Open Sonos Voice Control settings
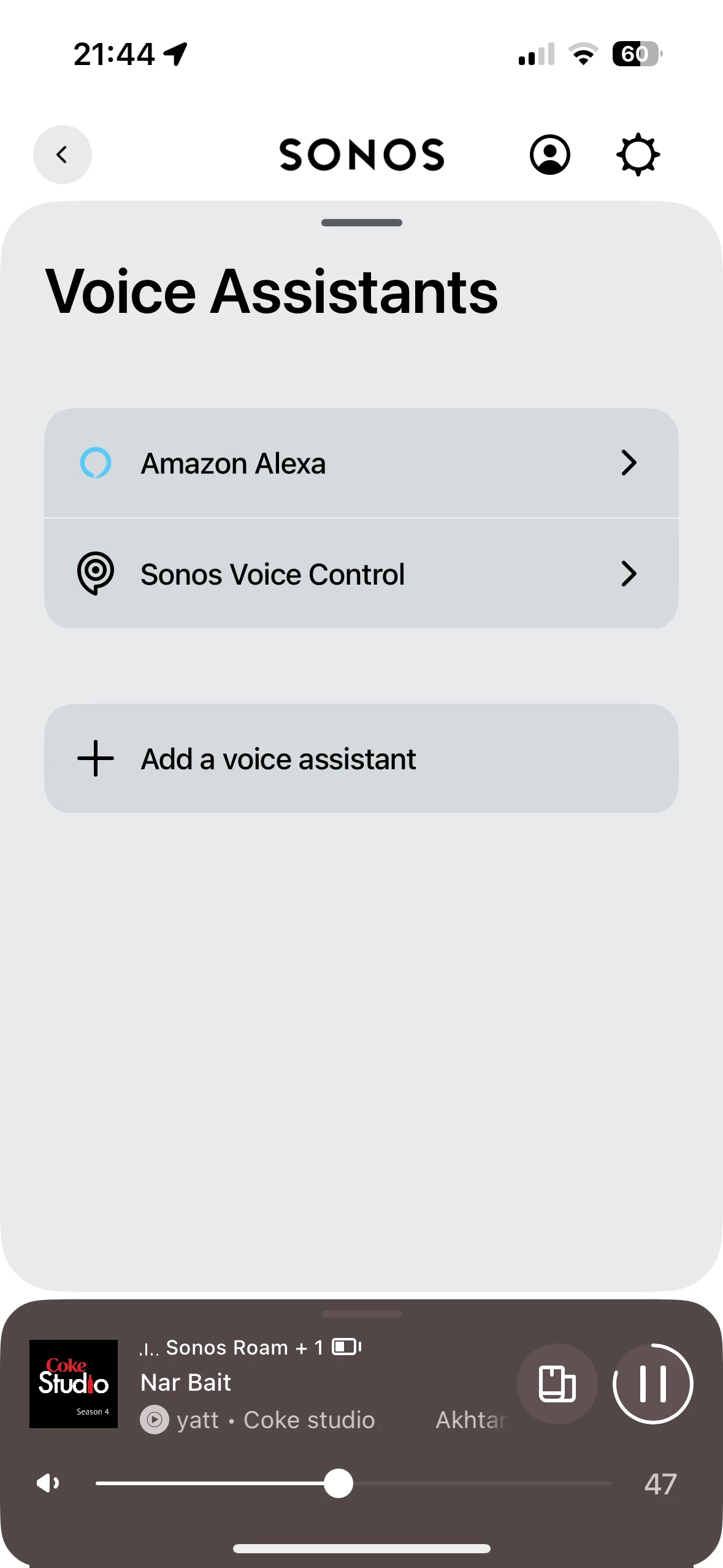This screenshot has width=723, height=1568. click(x=361, y=574)
